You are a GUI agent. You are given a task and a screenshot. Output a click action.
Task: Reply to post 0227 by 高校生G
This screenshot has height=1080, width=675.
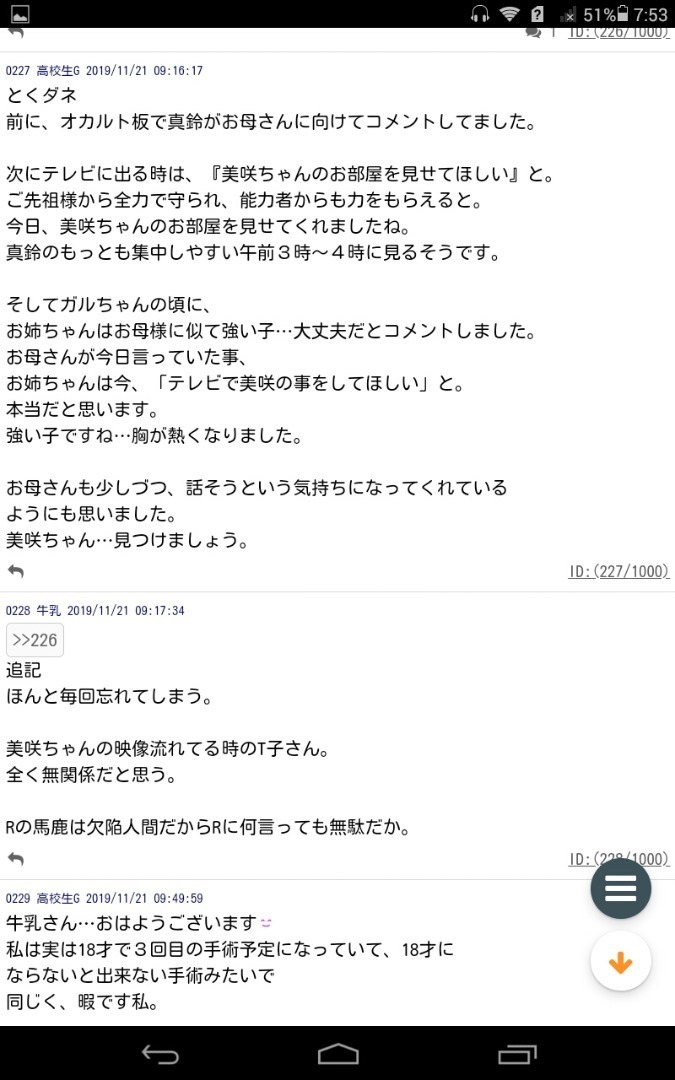[16, 571]
